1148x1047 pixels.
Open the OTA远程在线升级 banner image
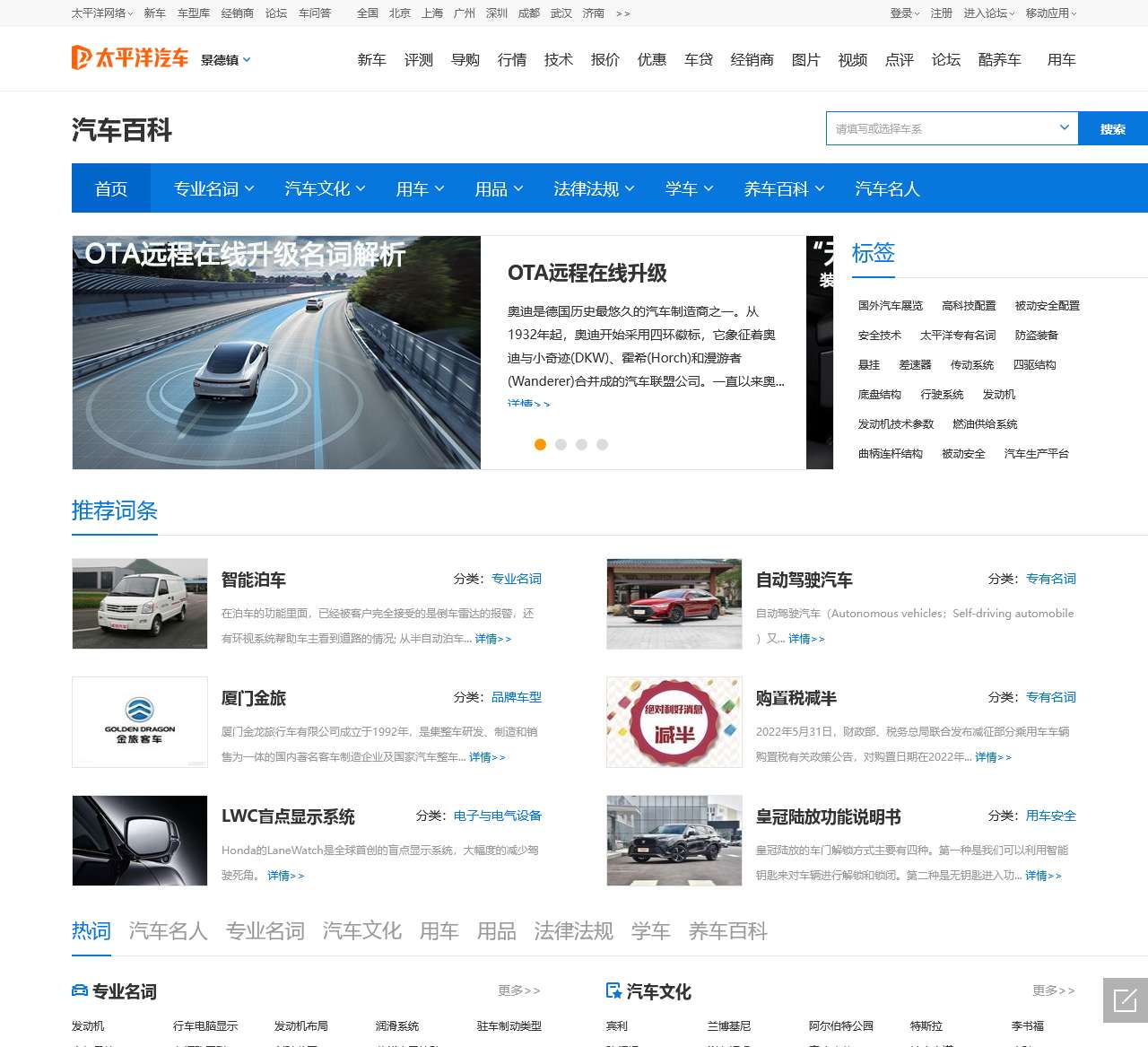click(x=276, y=353)
